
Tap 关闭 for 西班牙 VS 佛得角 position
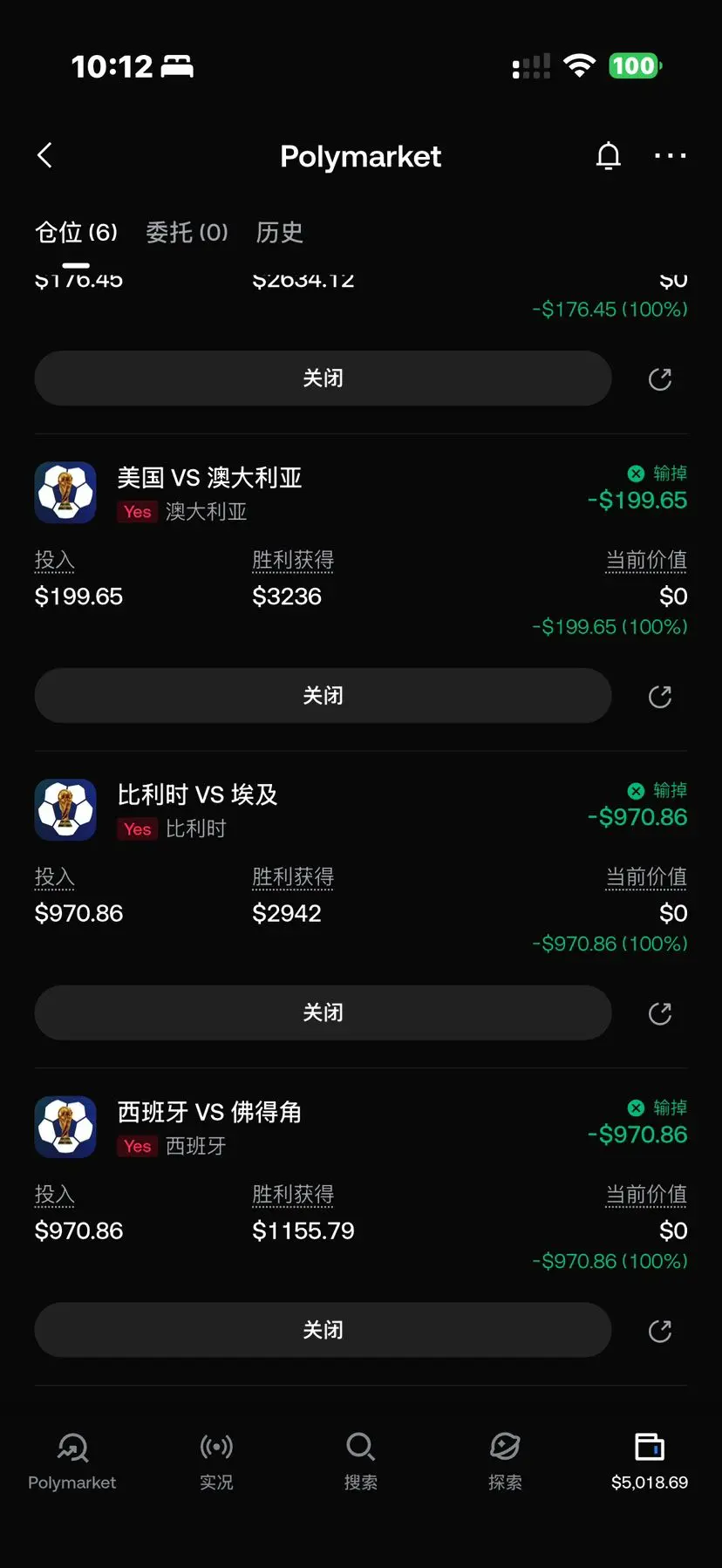(x=323, y=1330)
